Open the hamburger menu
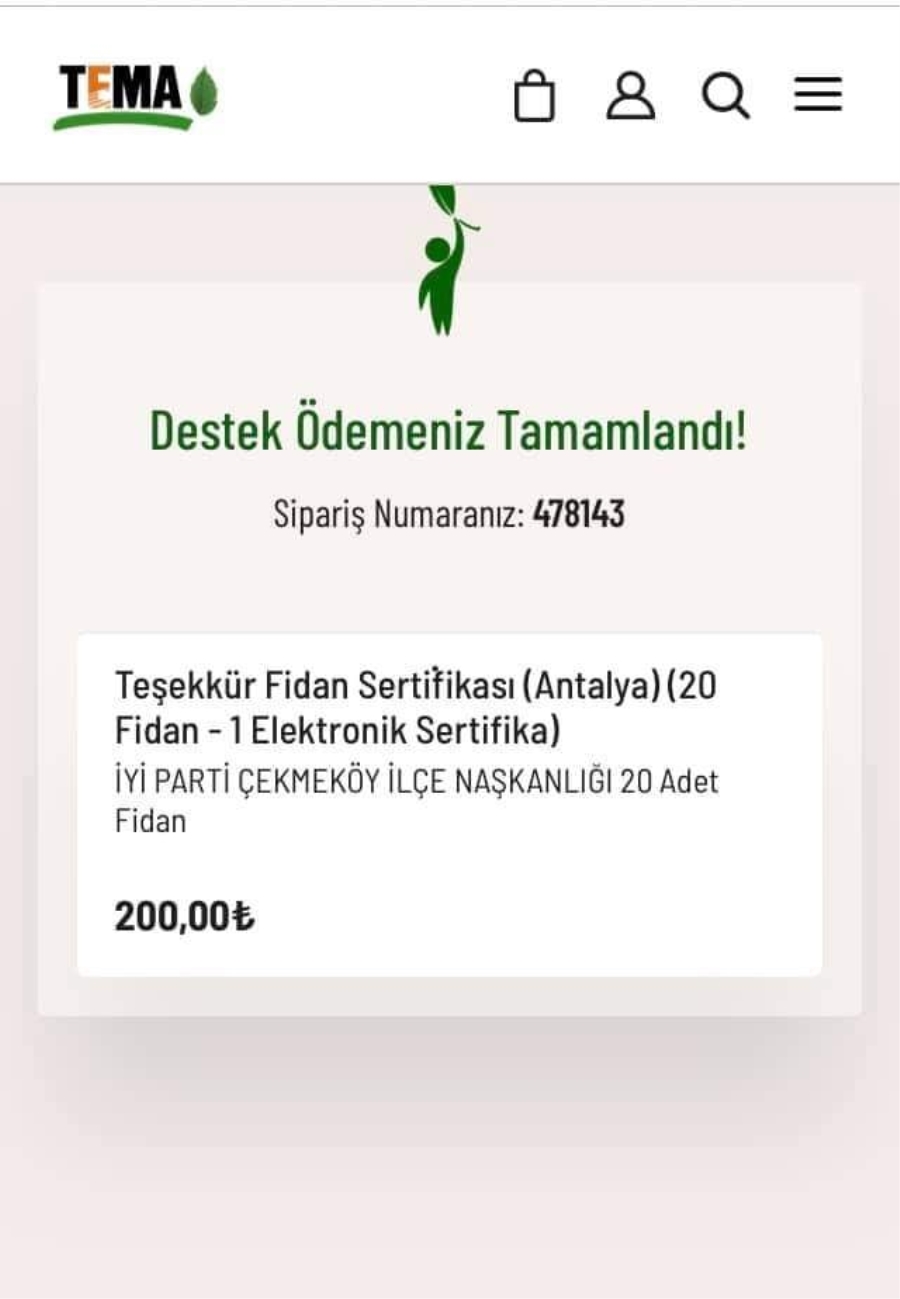 tap(818, 96)
